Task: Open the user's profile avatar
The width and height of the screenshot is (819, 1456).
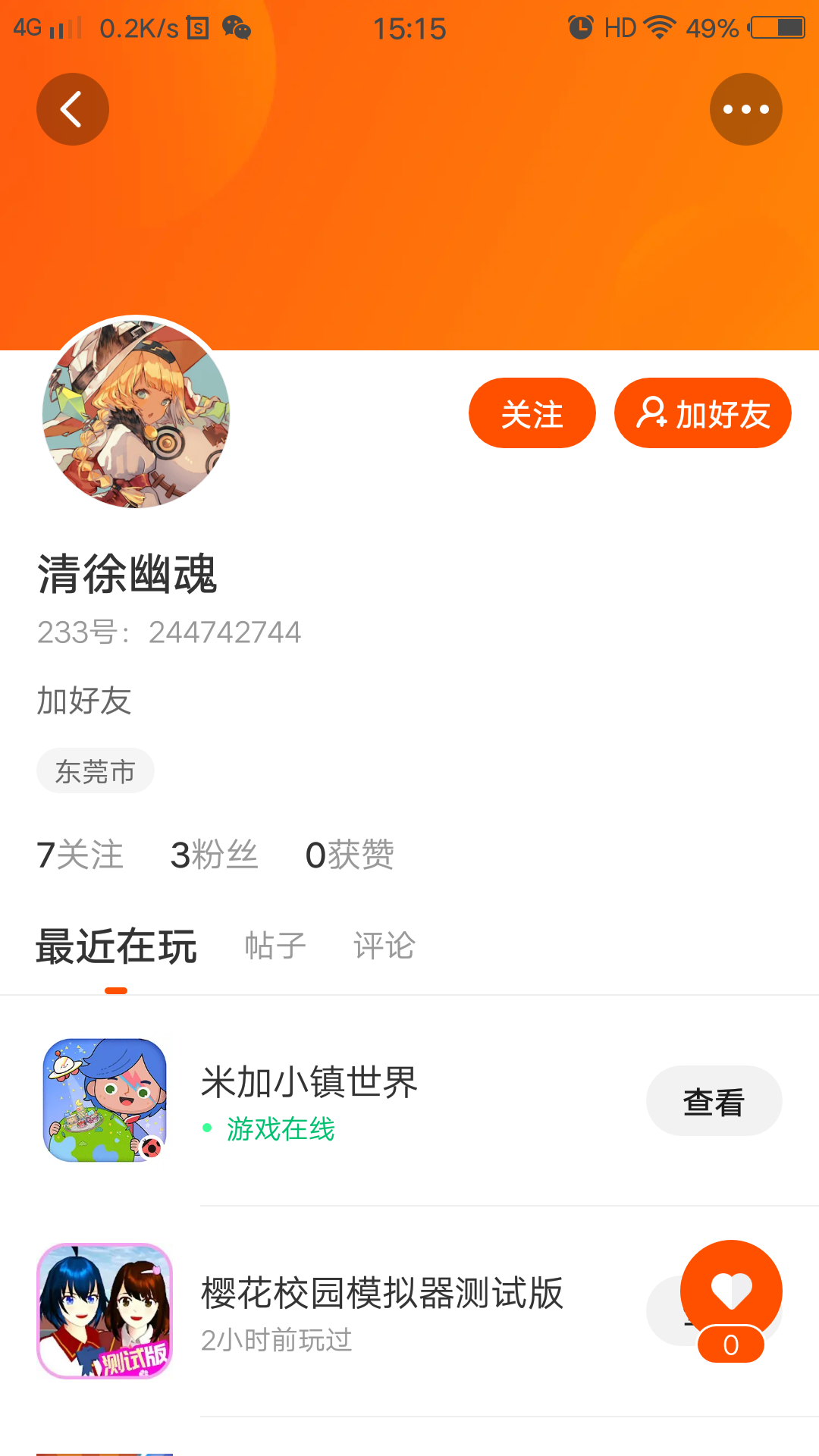Action: point(136,413)
